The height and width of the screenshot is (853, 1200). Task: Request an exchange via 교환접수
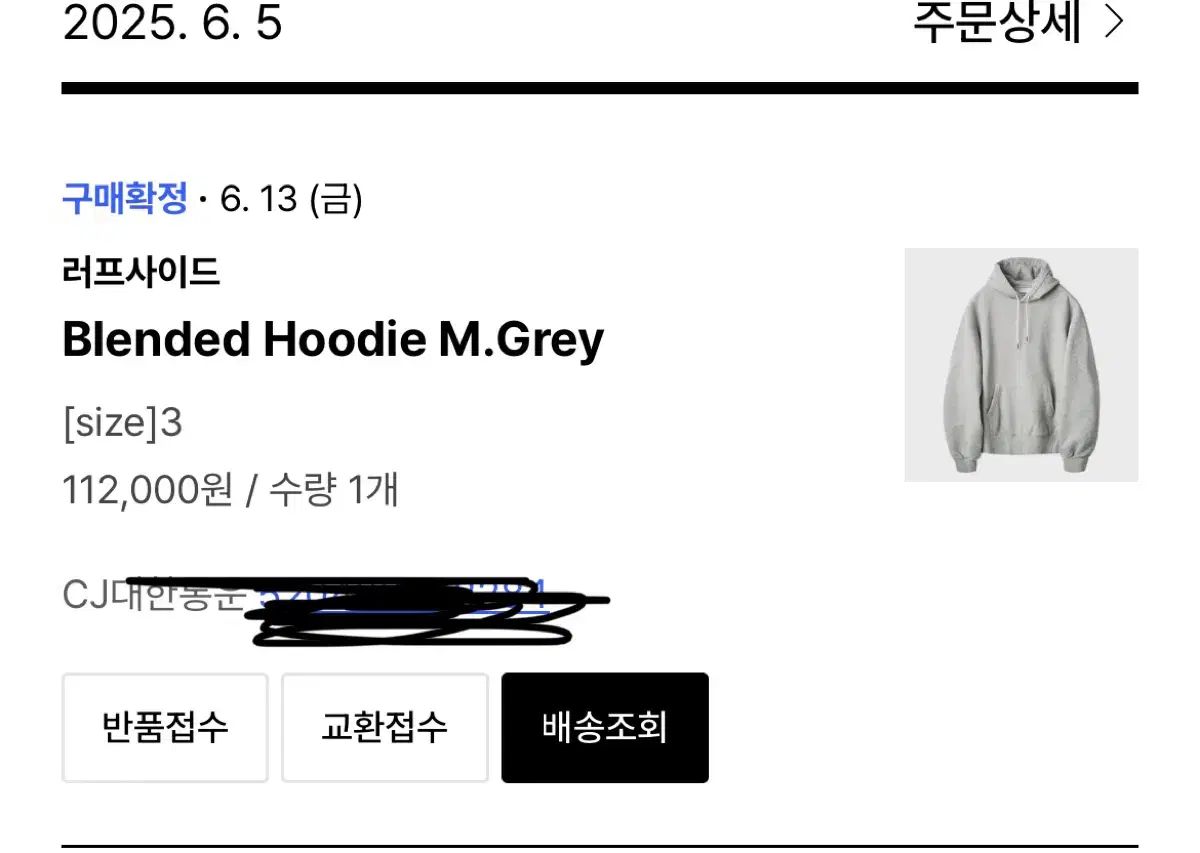tap(384, 727)
